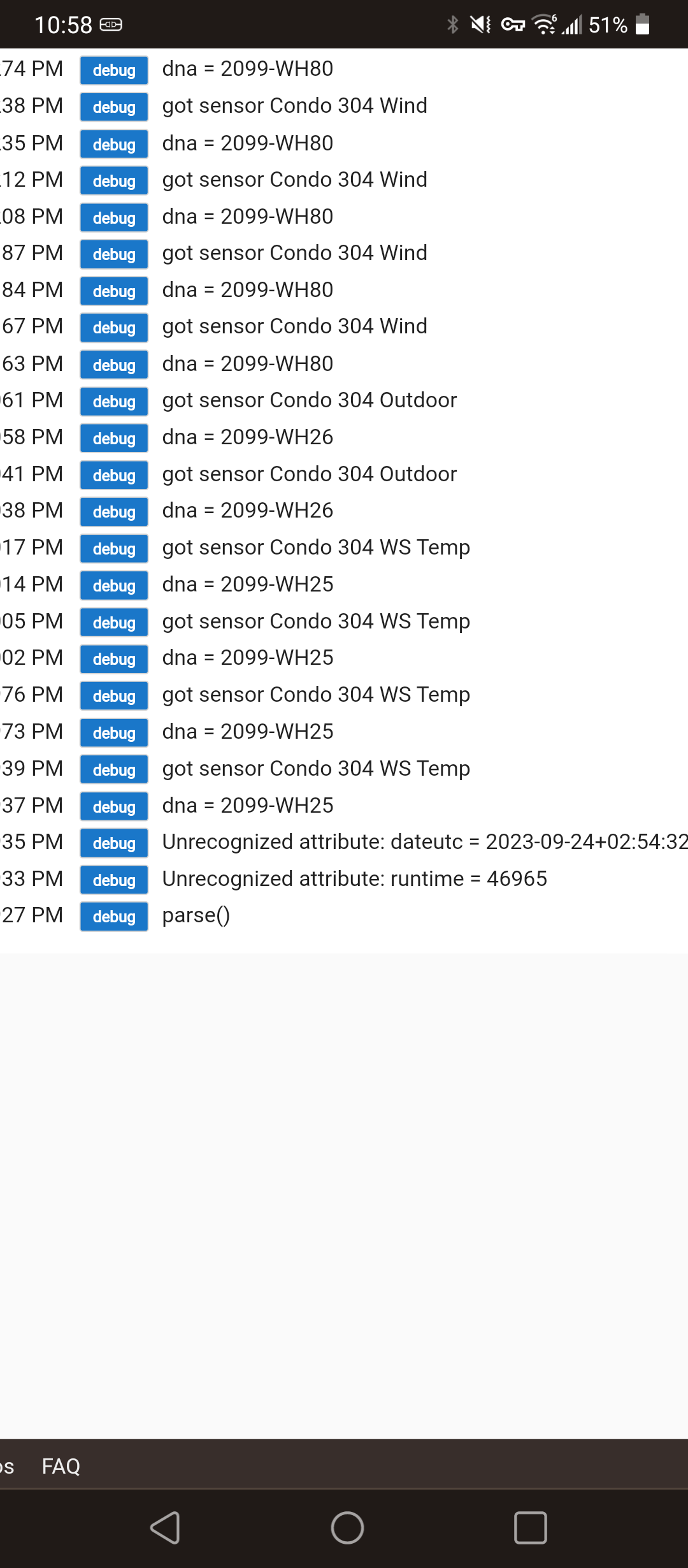Viewport: 688px width, 1568px height.
Task: Toggle the debug badge on Condo 304 Outdoor
Action: 113,401
